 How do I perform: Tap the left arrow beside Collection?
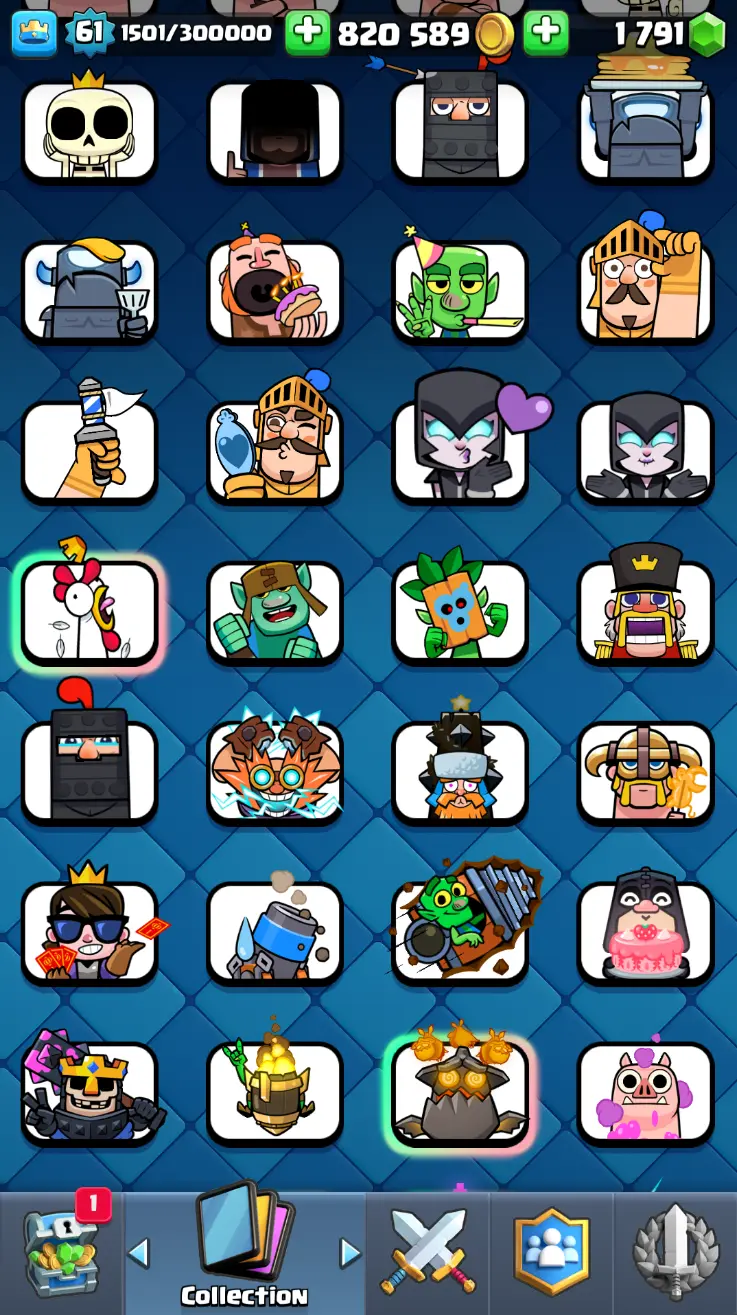click(139, 1252)
